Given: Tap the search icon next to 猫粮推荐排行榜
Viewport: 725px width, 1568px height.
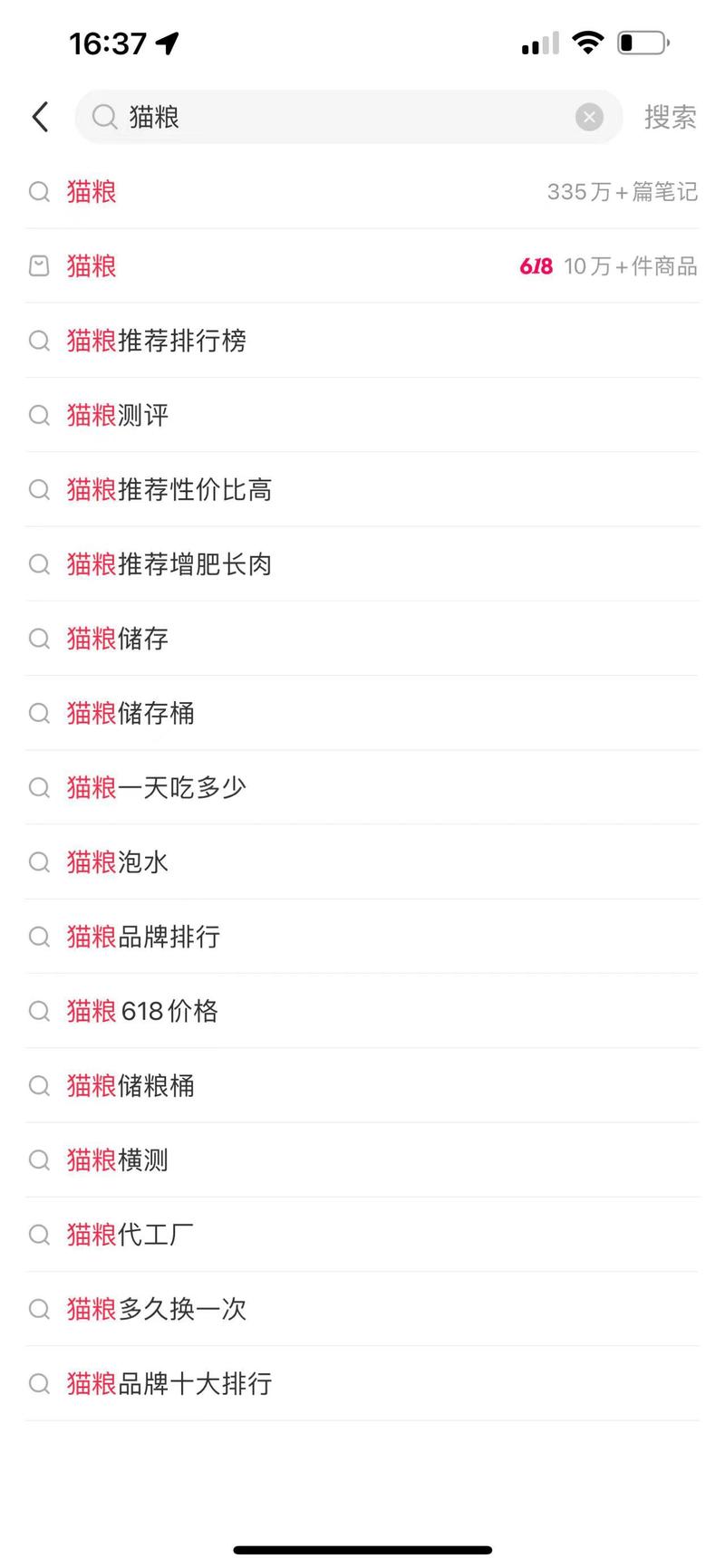Looking at the screenshot, I should (39, 341).
